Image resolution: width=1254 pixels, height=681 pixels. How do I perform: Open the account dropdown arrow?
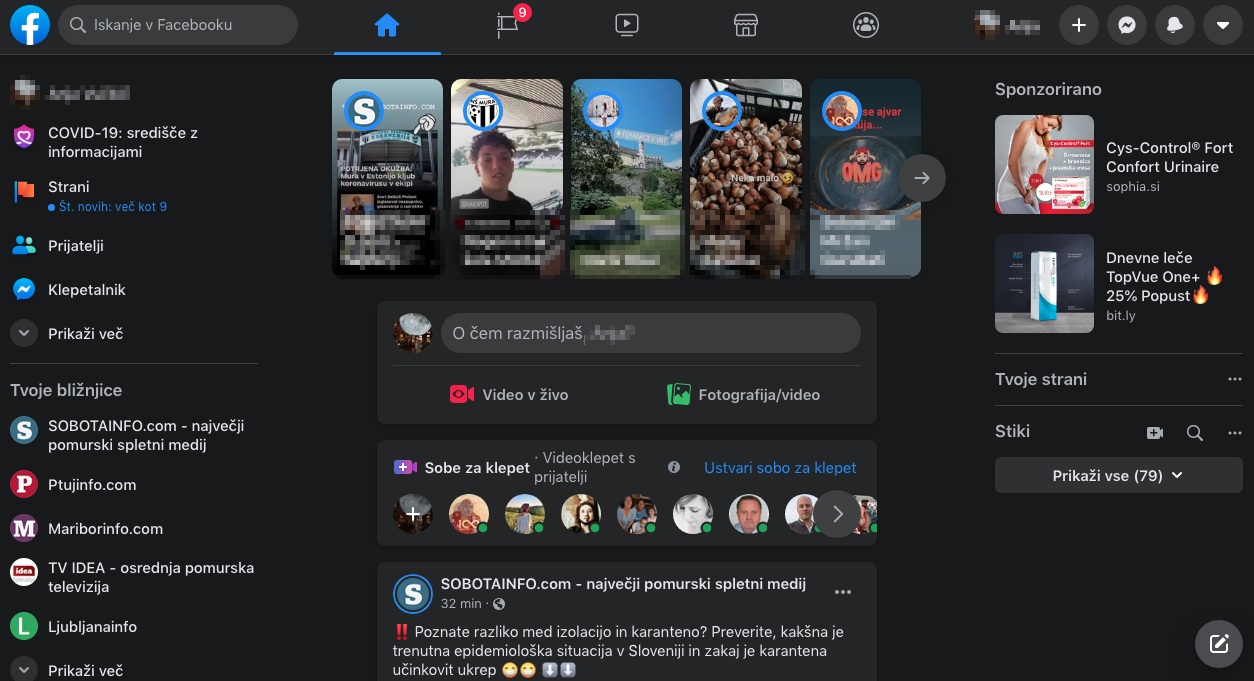tap(1222, 26)
